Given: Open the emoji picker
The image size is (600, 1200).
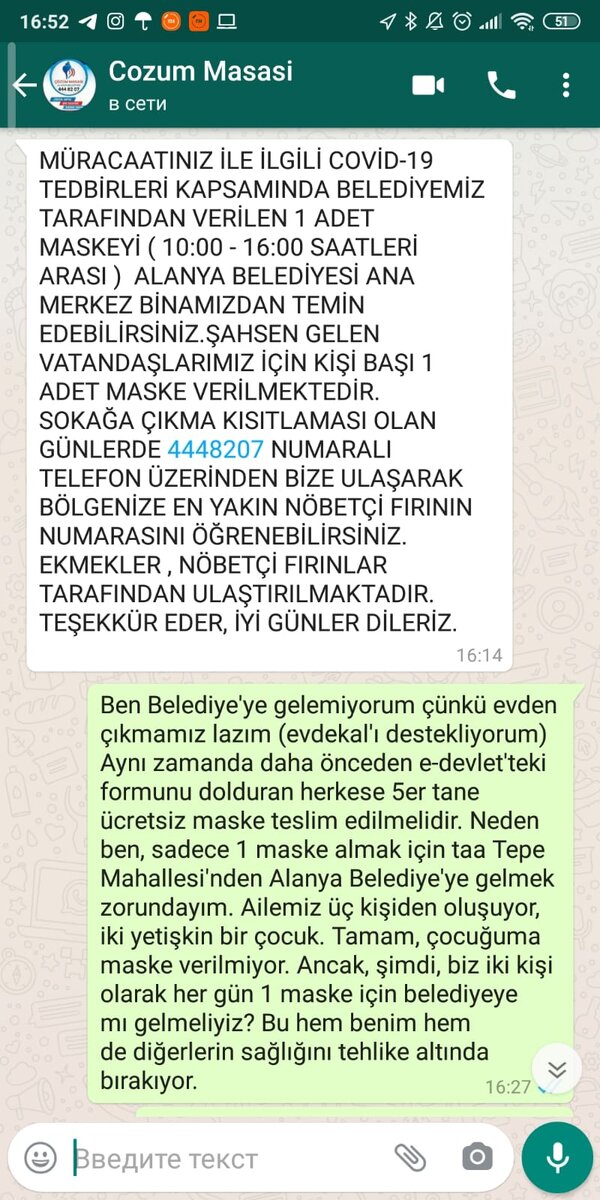Looking at the screenshot, I should [40, 1158].
